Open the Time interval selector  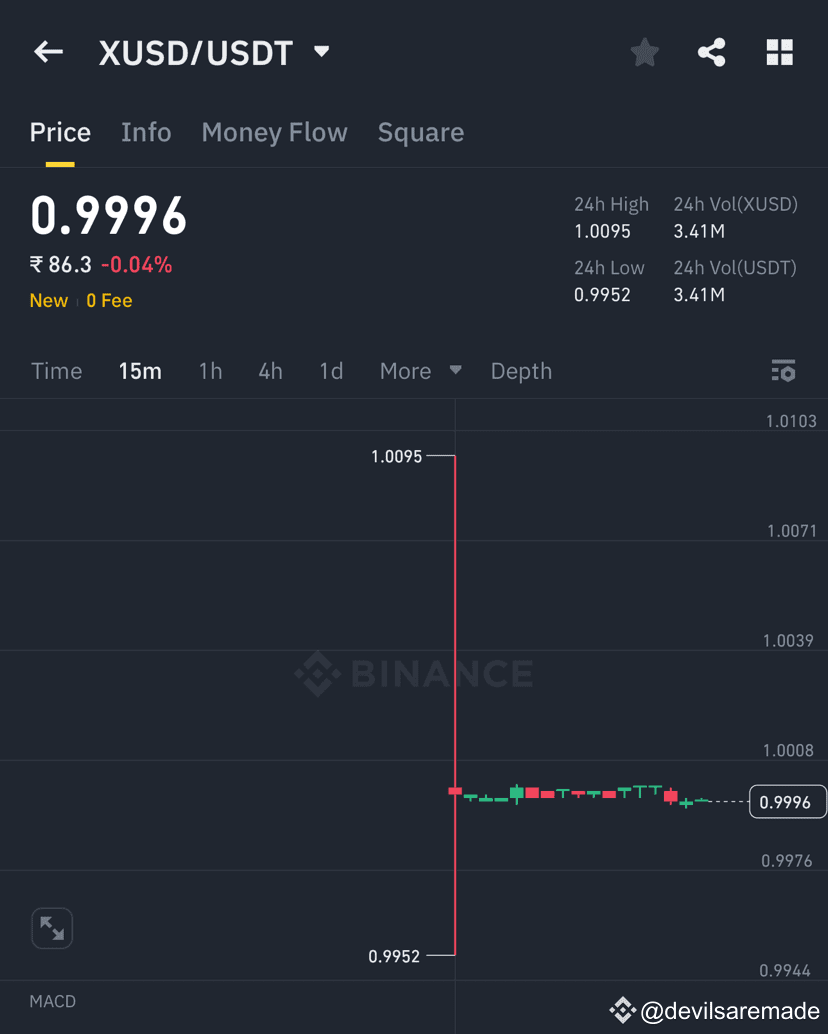tap(56, 370)
